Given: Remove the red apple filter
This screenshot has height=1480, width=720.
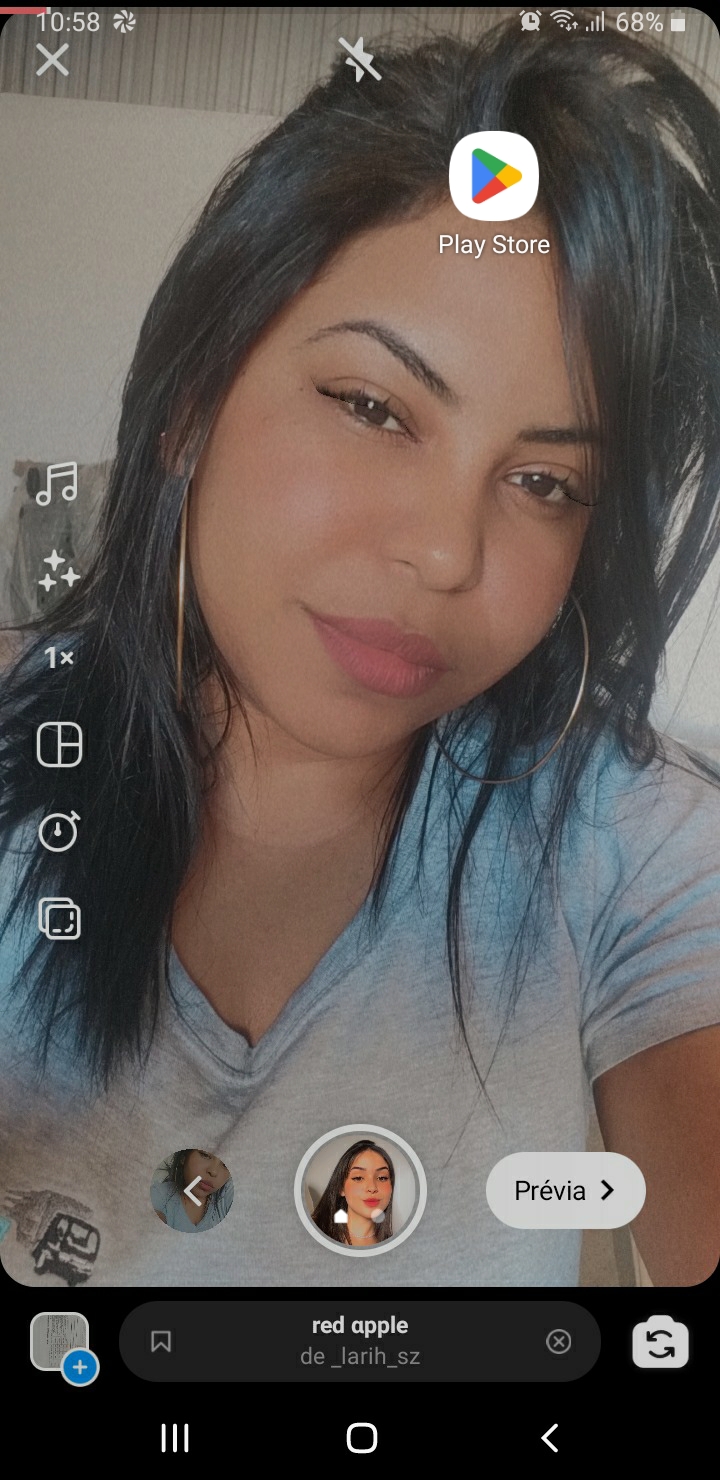Looking at the screenshot, I should pyautogui.click(x=559, y=1342).
